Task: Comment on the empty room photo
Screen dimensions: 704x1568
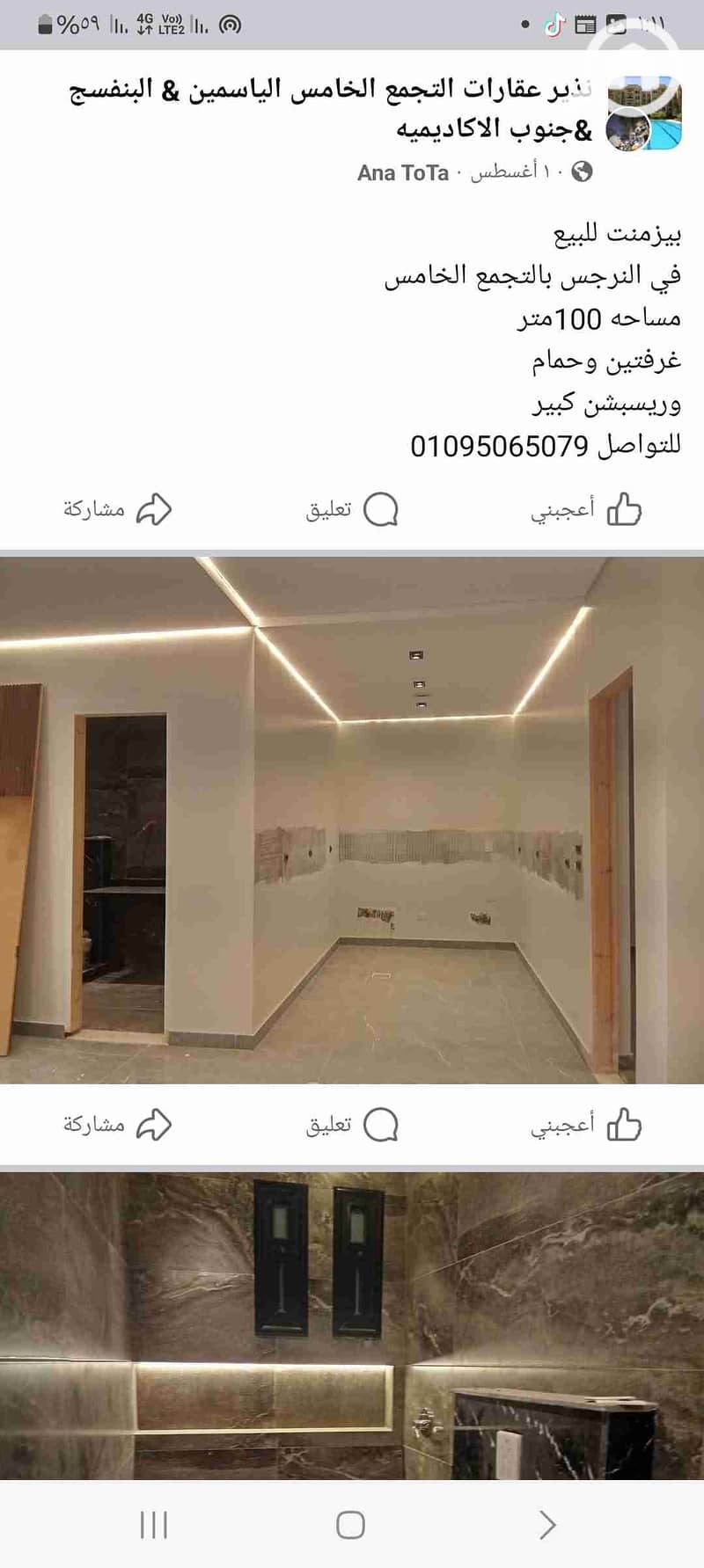Action: (x=352, y=1125)
